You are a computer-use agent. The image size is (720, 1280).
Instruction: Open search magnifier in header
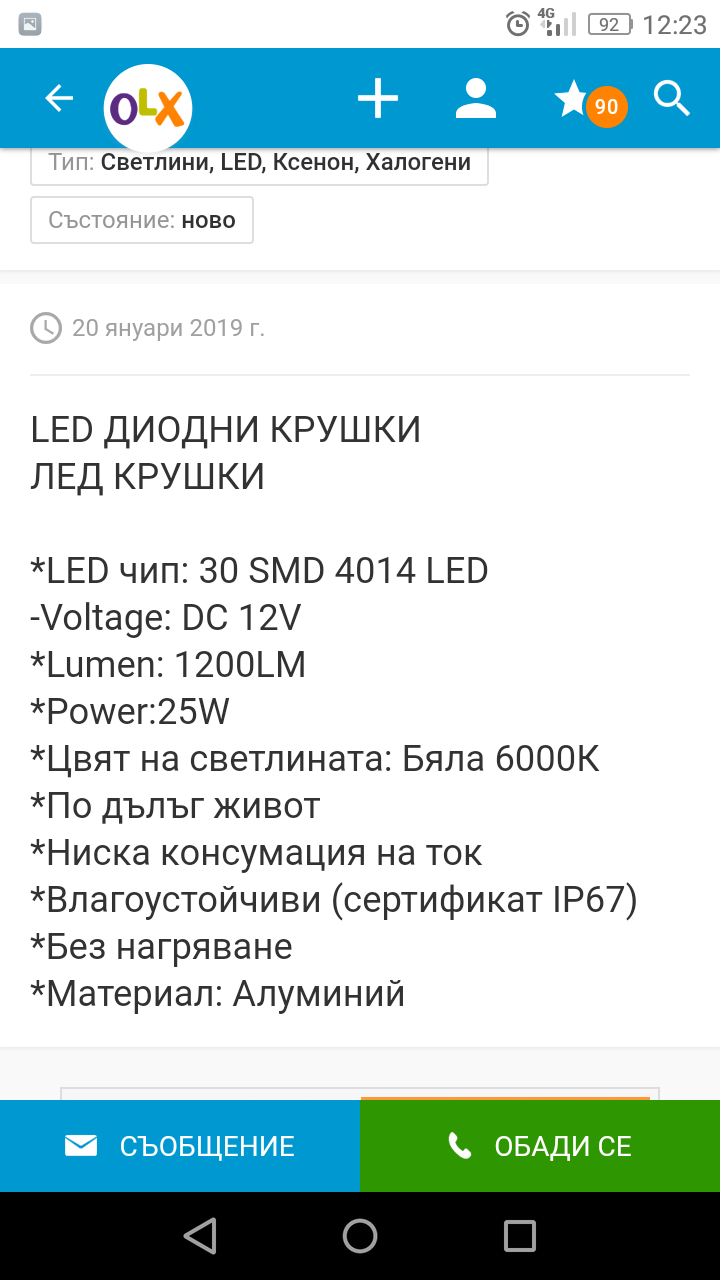672,98
